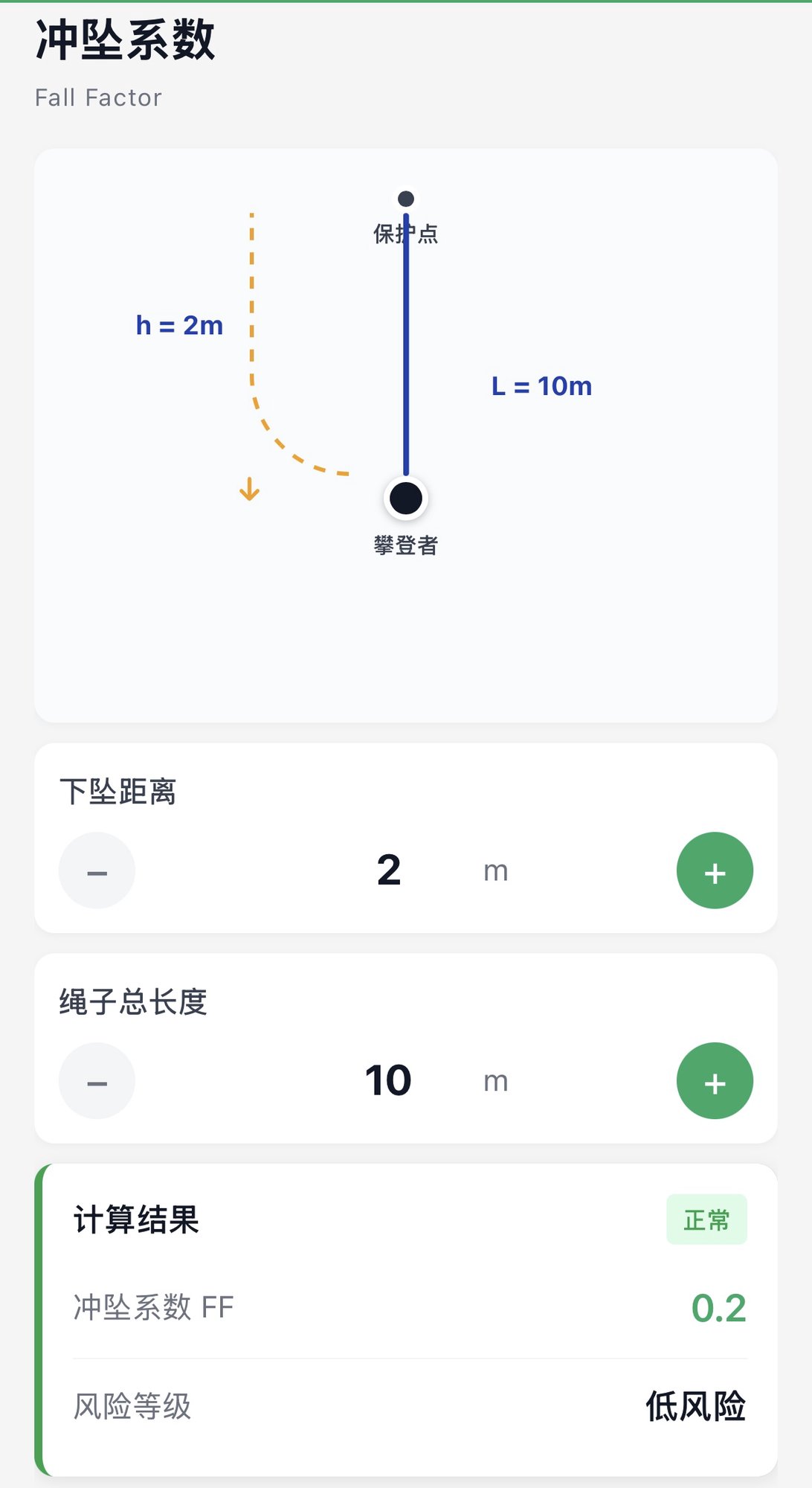Tap the green 正常 status badge
Screen dimensions: 812x1488
pyautogui.click(x=706, y=1219)
